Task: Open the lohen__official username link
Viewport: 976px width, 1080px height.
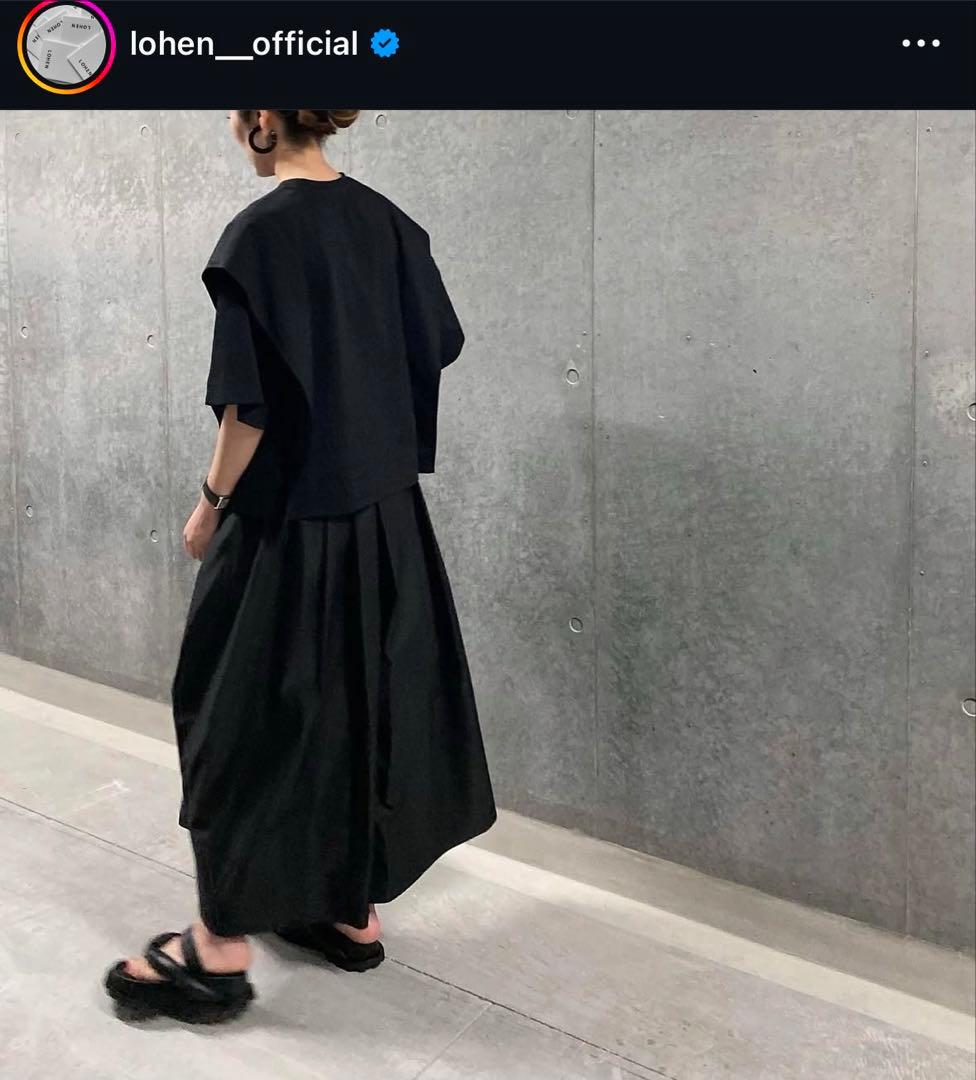Action: (243, 44)
